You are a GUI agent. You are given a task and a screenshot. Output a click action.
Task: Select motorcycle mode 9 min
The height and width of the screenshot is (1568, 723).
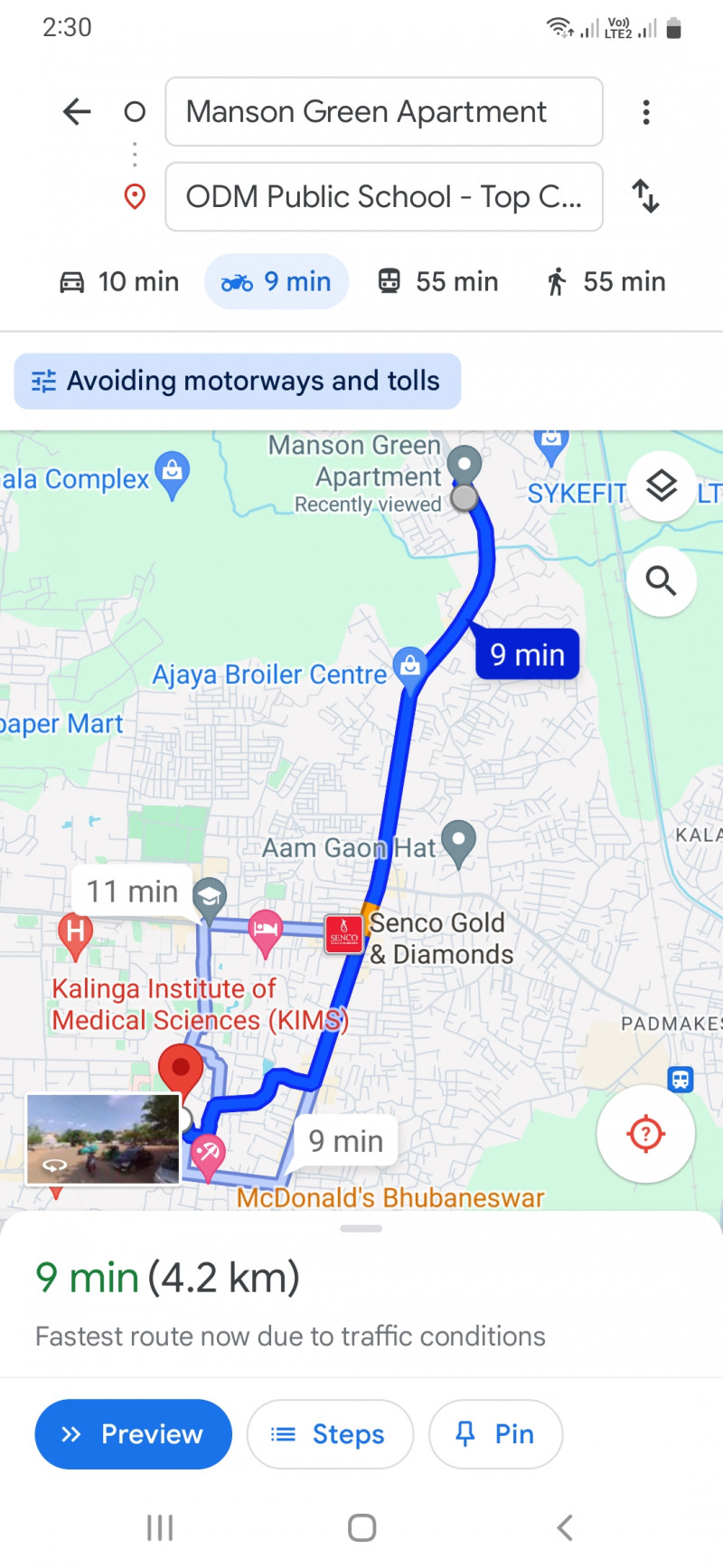277,282
